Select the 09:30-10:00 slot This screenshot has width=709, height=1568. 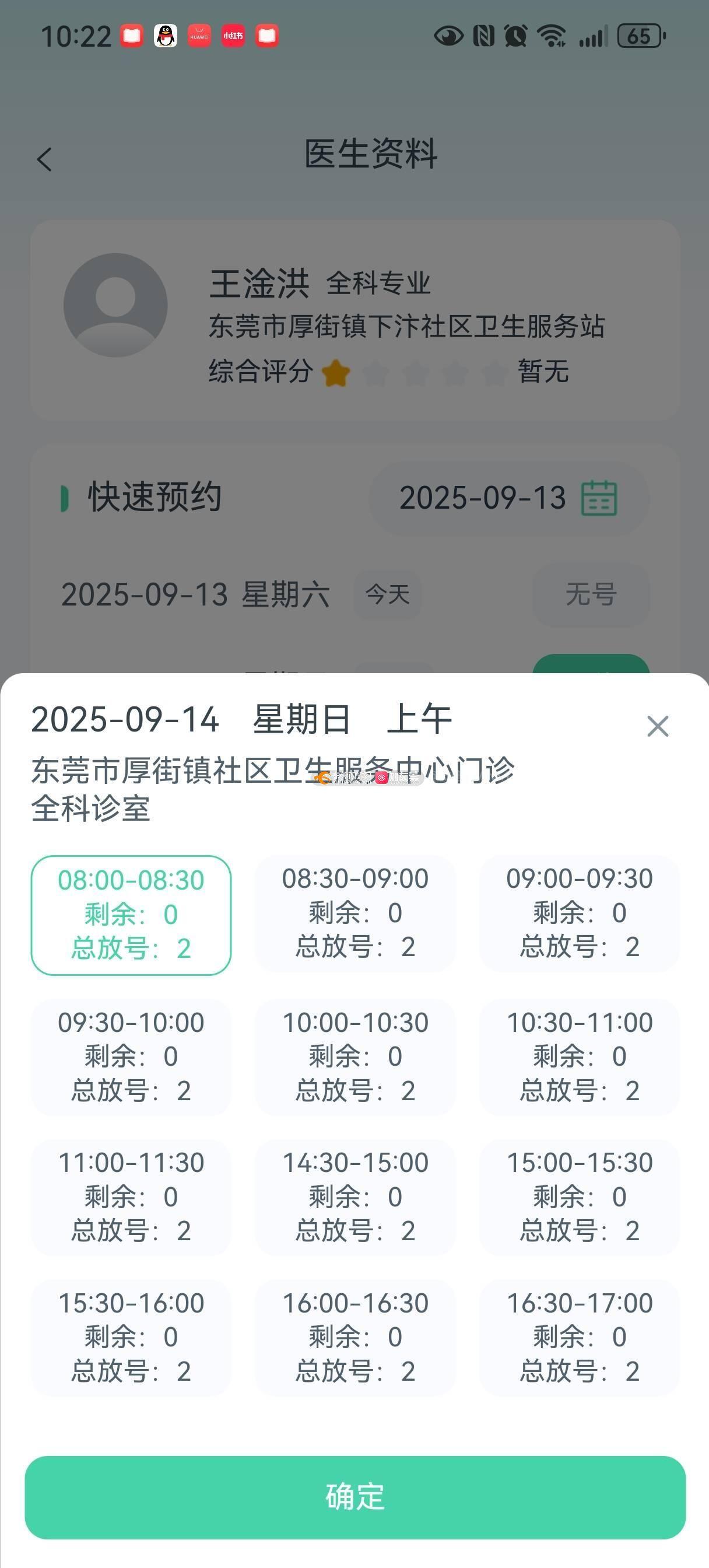click(x=131, y=1056)
